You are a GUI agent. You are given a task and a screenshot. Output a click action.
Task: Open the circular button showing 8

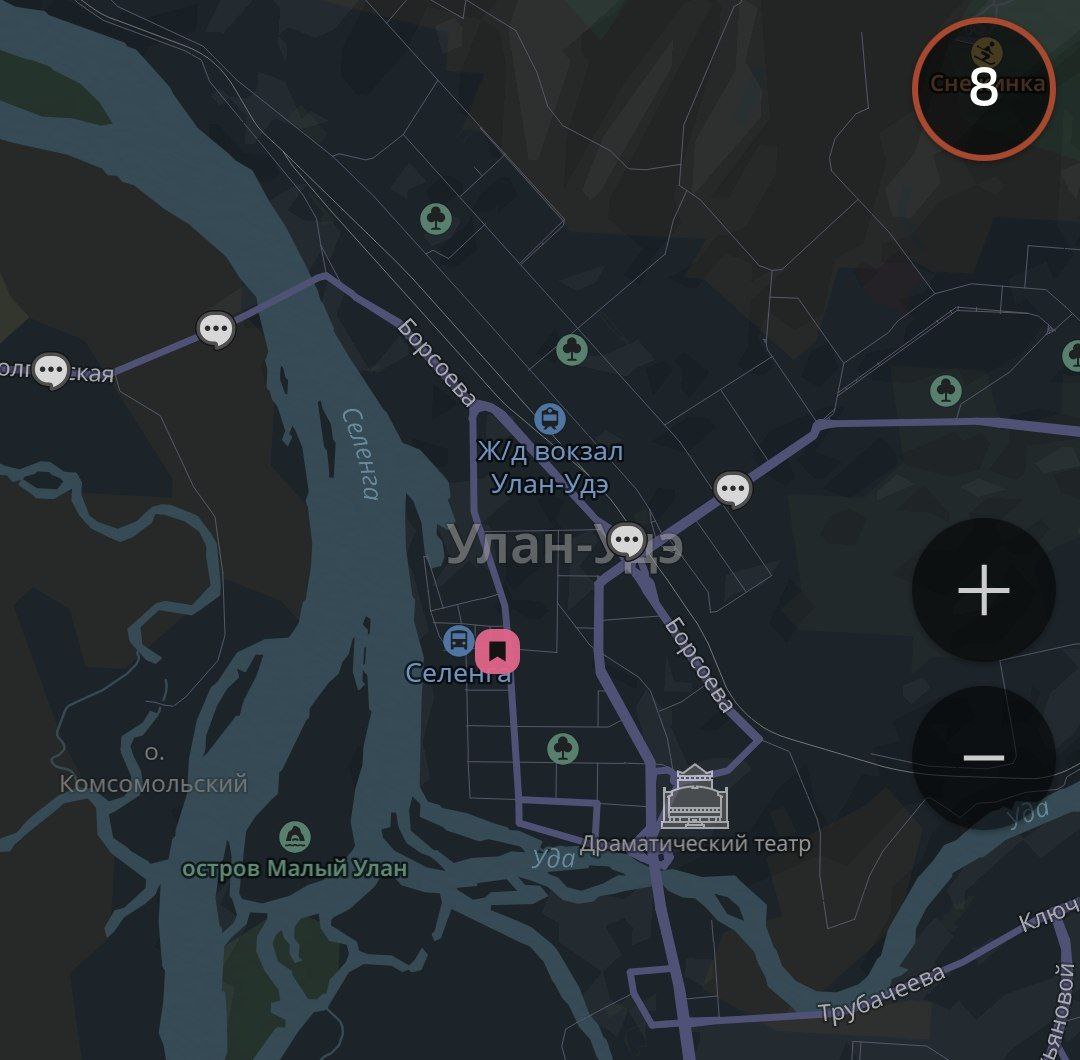[x=983, y=89]
